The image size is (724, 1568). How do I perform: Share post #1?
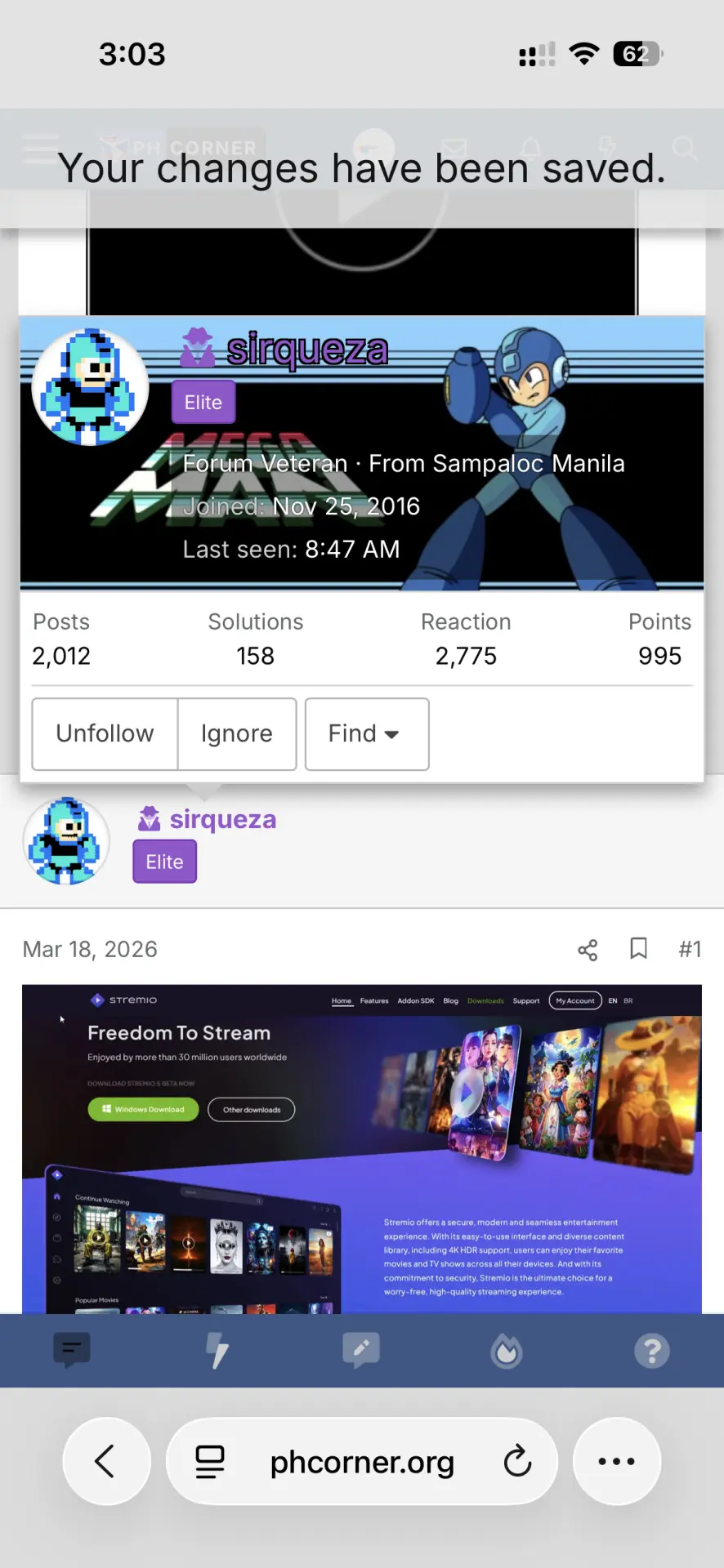(588, 949)
